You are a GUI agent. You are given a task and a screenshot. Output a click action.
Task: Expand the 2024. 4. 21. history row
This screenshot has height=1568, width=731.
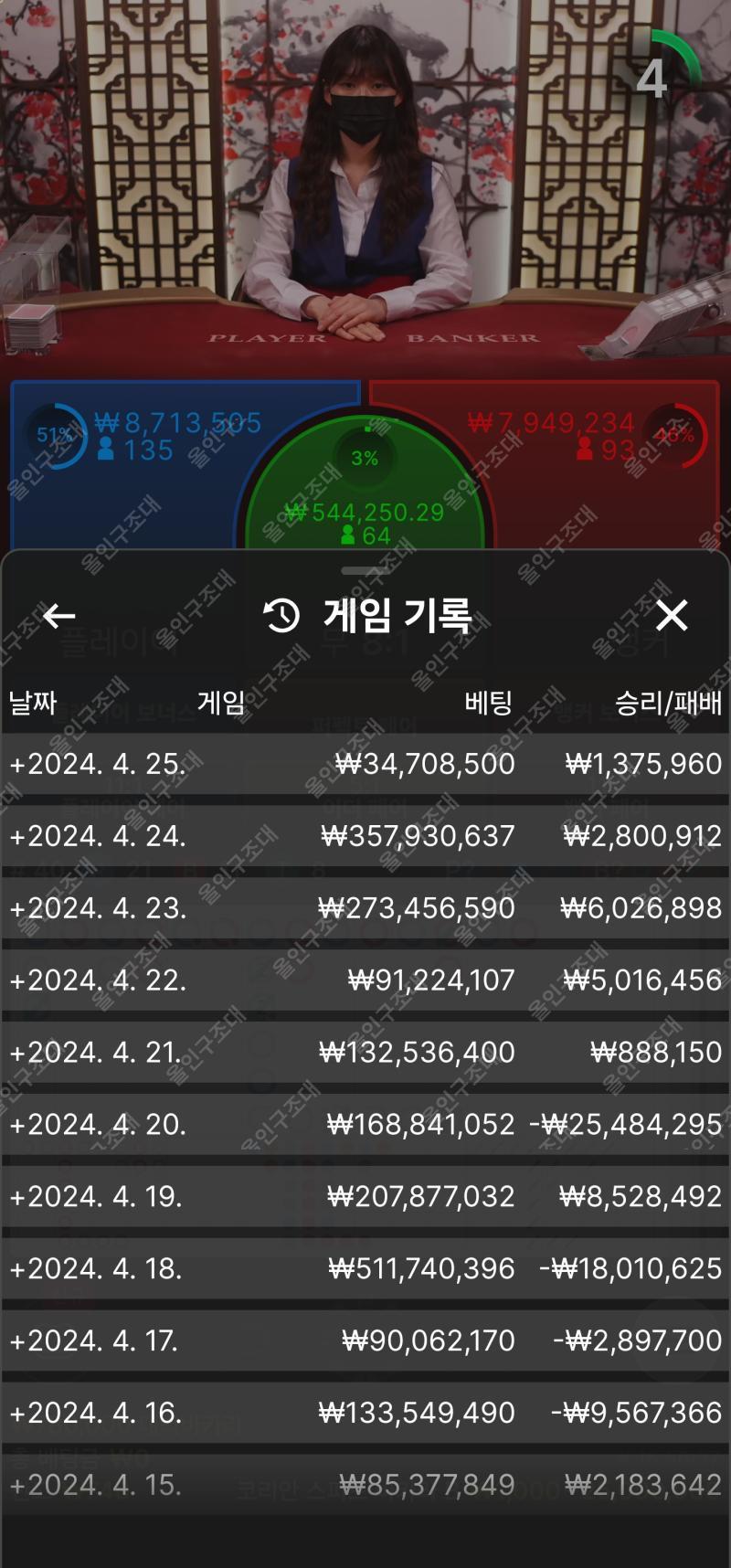point(97,1053)
